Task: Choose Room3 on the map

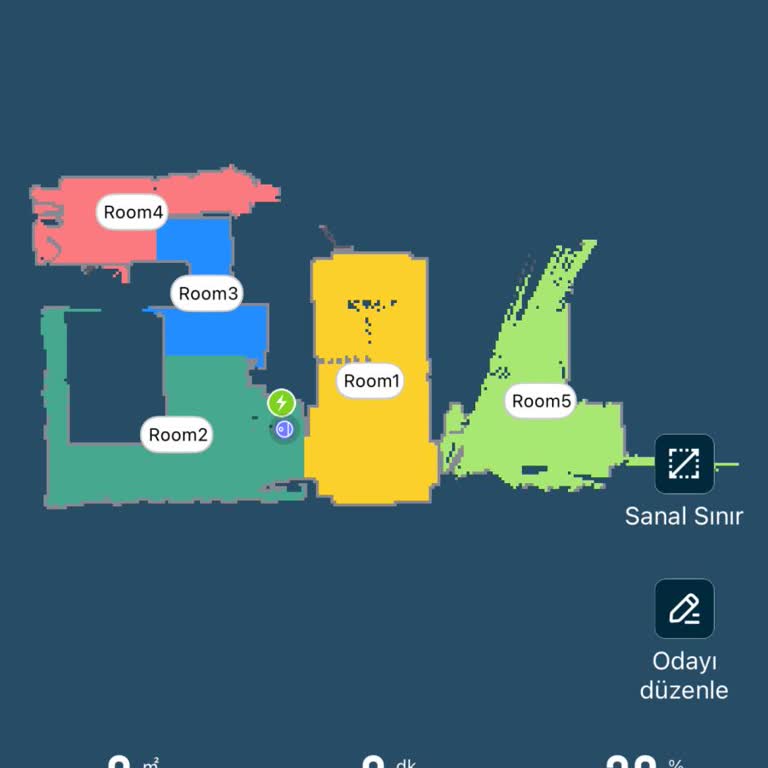Action: point(208,294)
